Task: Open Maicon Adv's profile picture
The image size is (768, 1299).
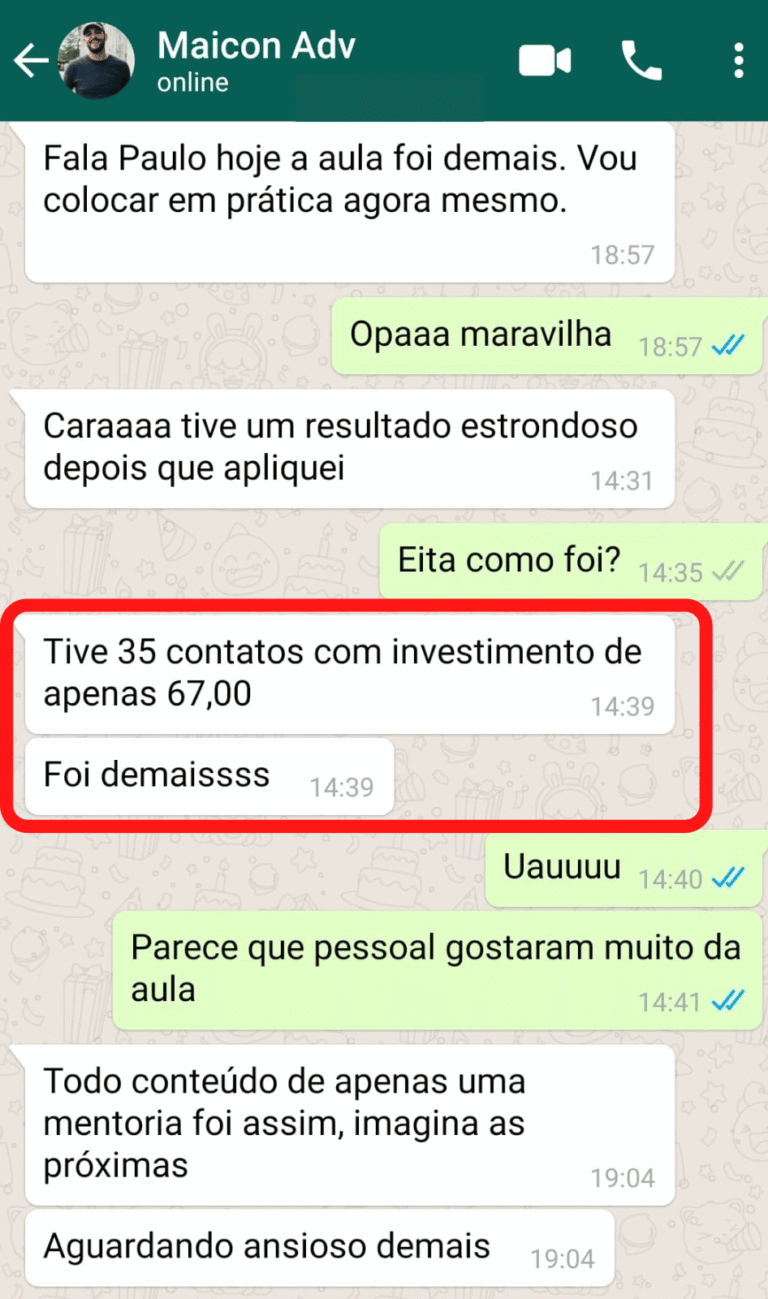Action: 96,61
